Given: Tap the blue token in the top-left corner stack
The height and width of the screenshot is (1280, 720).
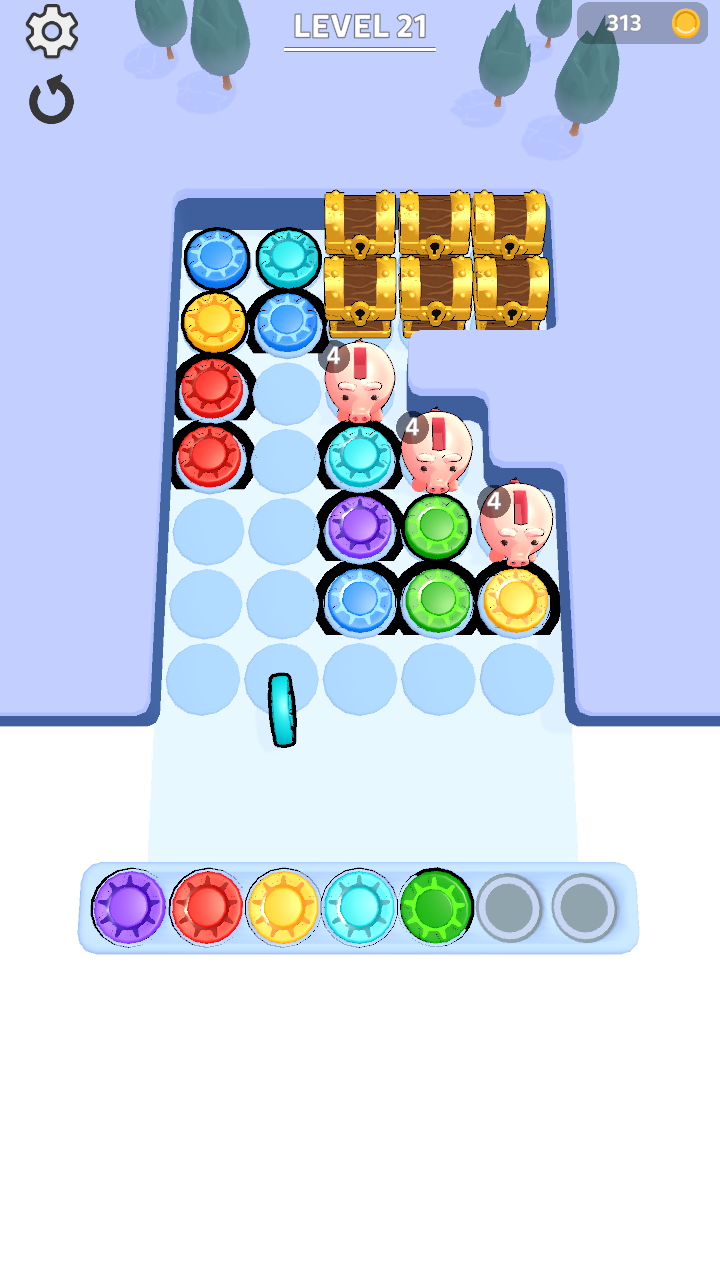Looking at the screenshot, I should pyautogui.click(x=216, y=258).
